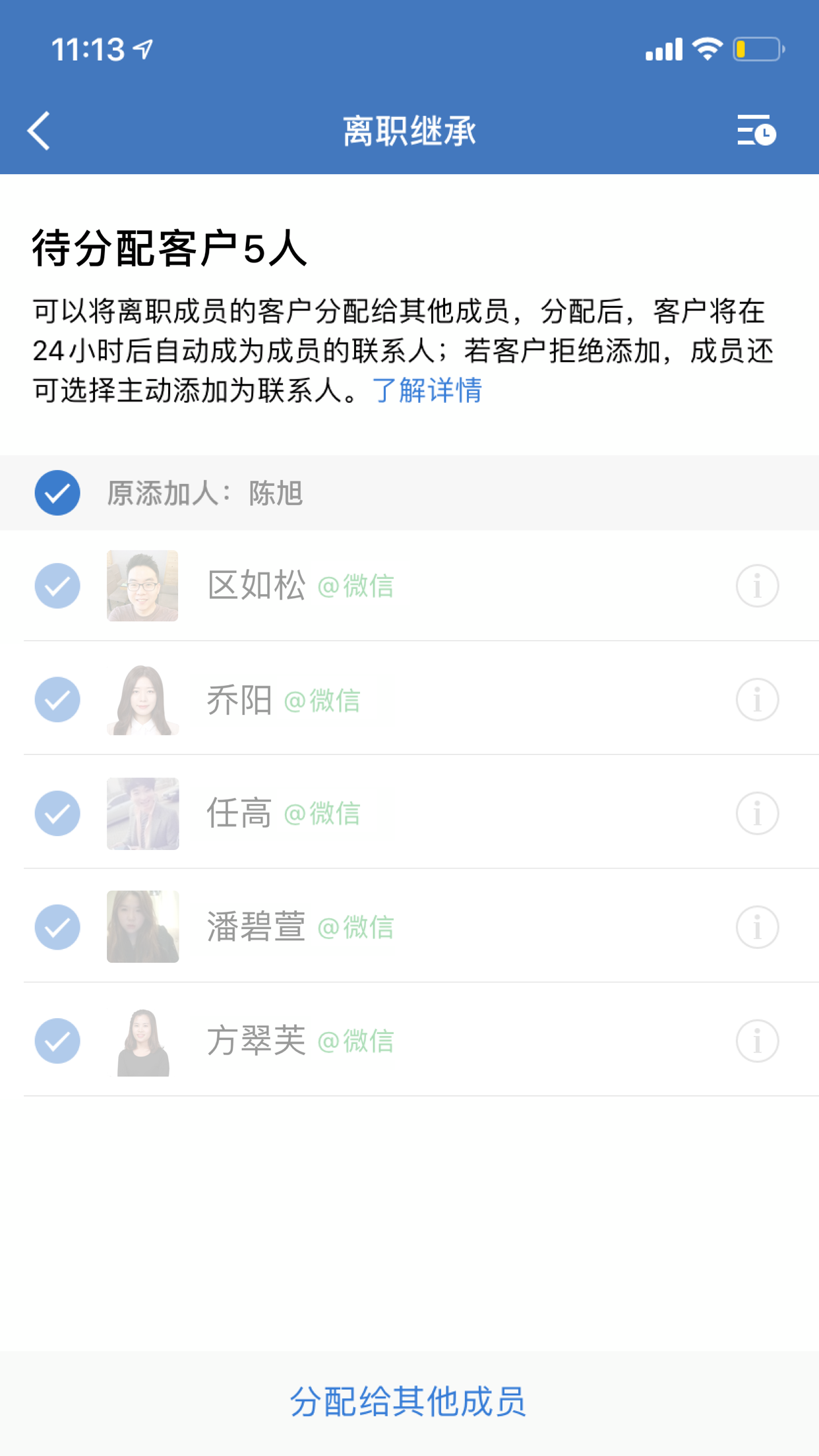
Task: Show info details for 潘碧萱
Action: (757, 927)
